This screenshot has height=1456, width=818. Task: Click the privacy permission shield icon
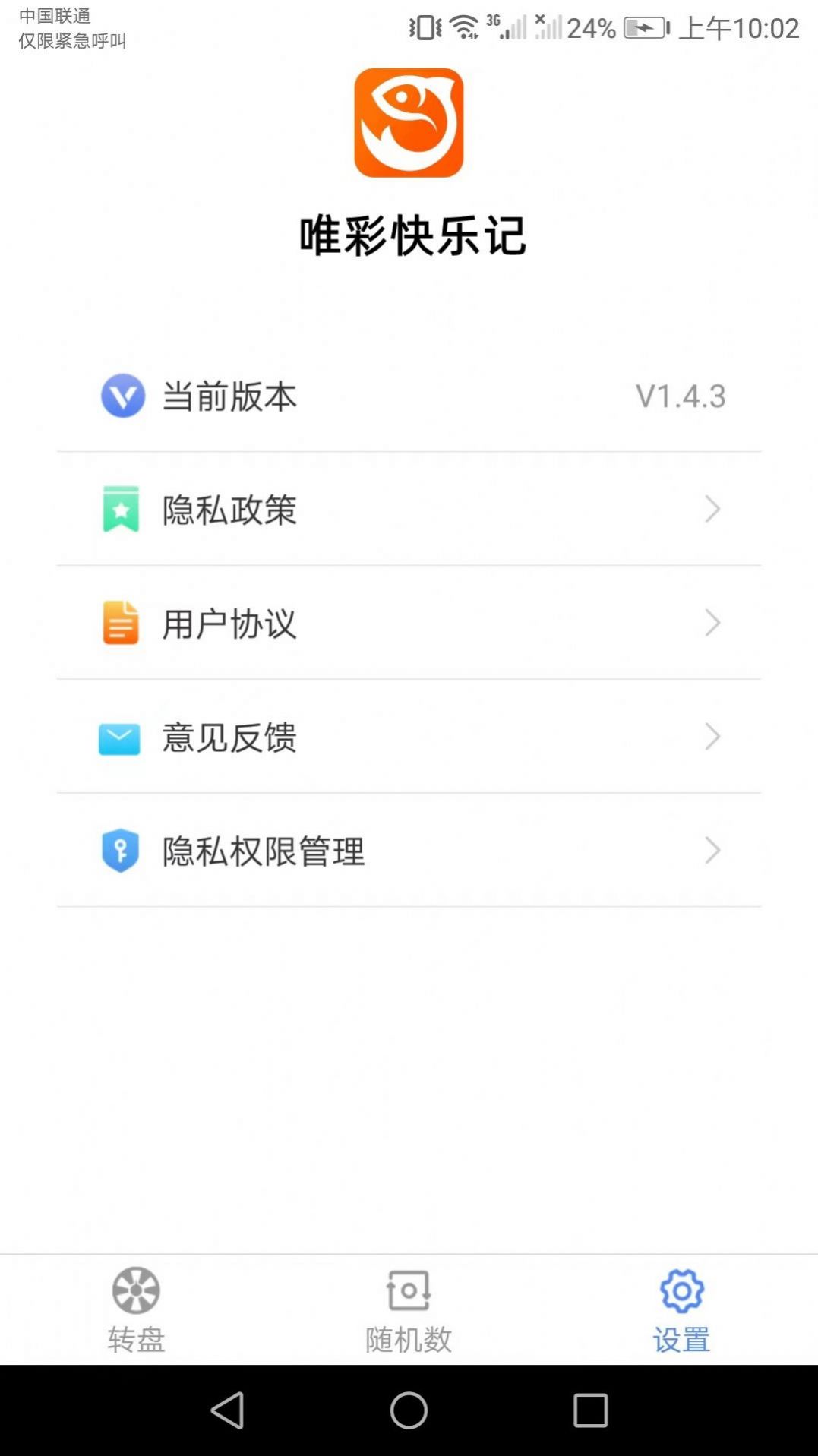click(x=119, y=851)
